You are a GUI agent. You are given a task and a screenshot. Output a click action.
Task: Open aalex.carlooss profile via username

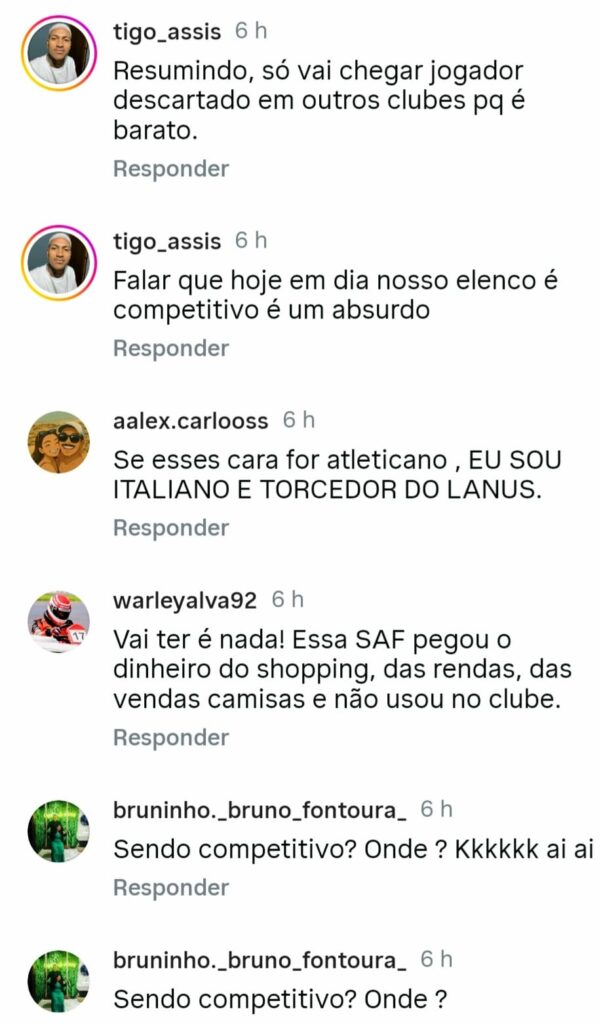190,421
